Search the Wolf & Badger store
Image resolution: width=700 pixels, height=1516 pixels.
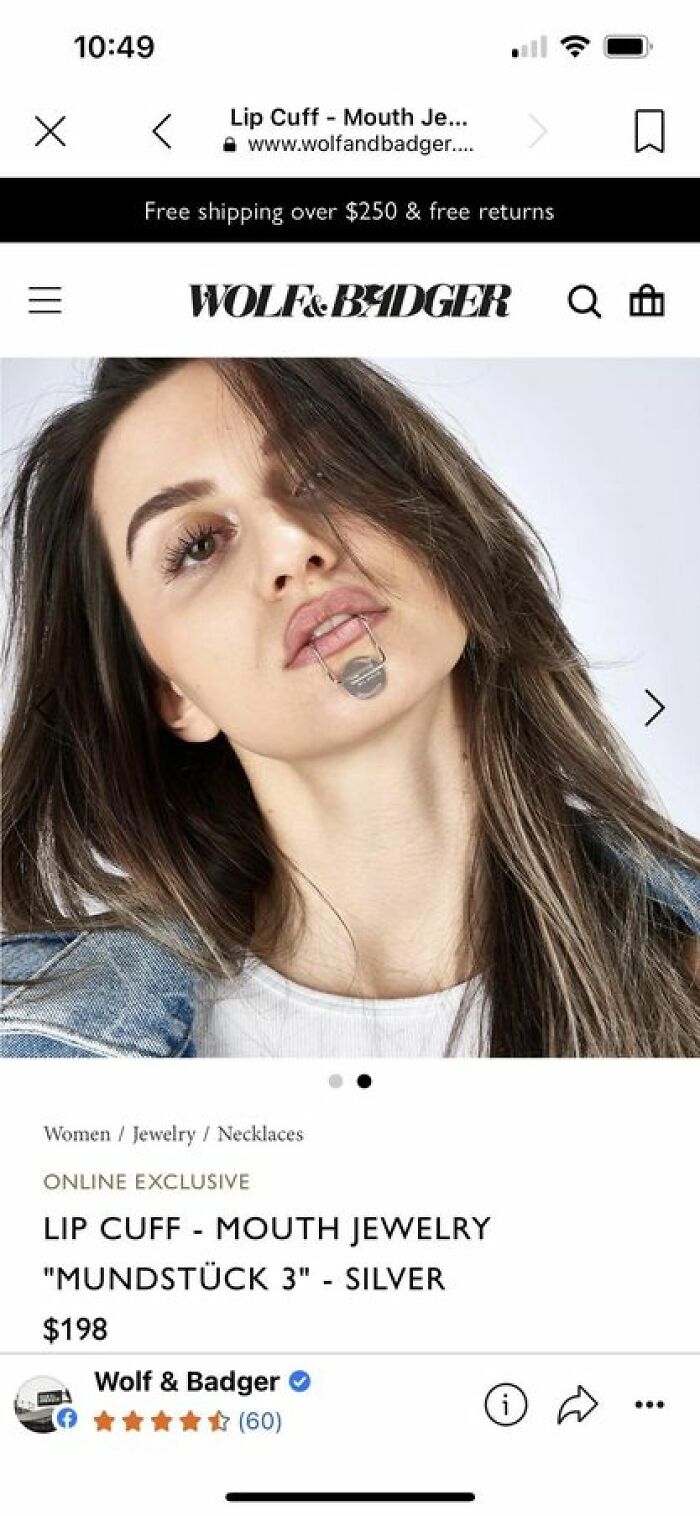click(584, 301)
